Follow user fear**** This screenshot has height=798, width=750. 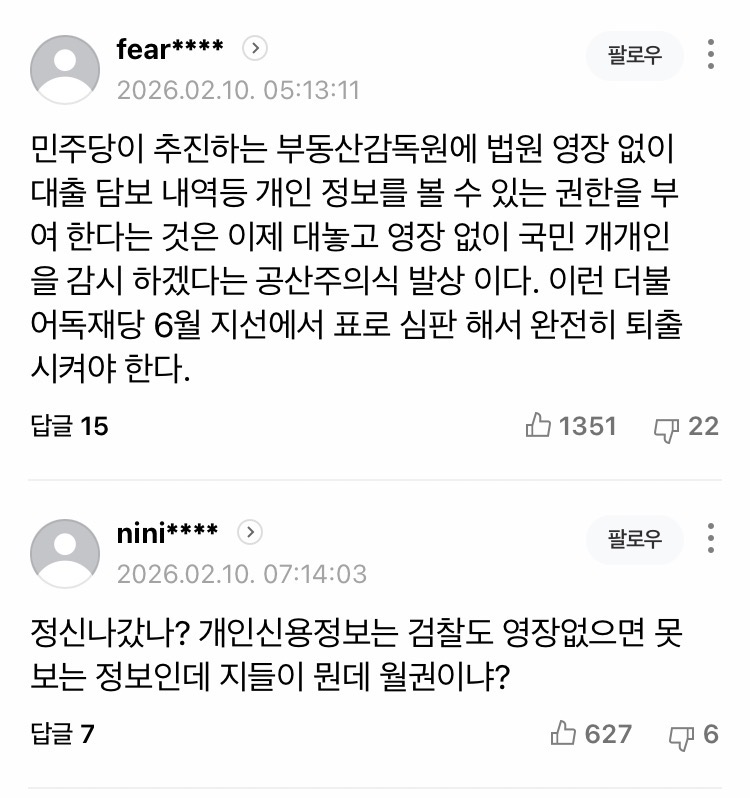(x=635, y=56)
